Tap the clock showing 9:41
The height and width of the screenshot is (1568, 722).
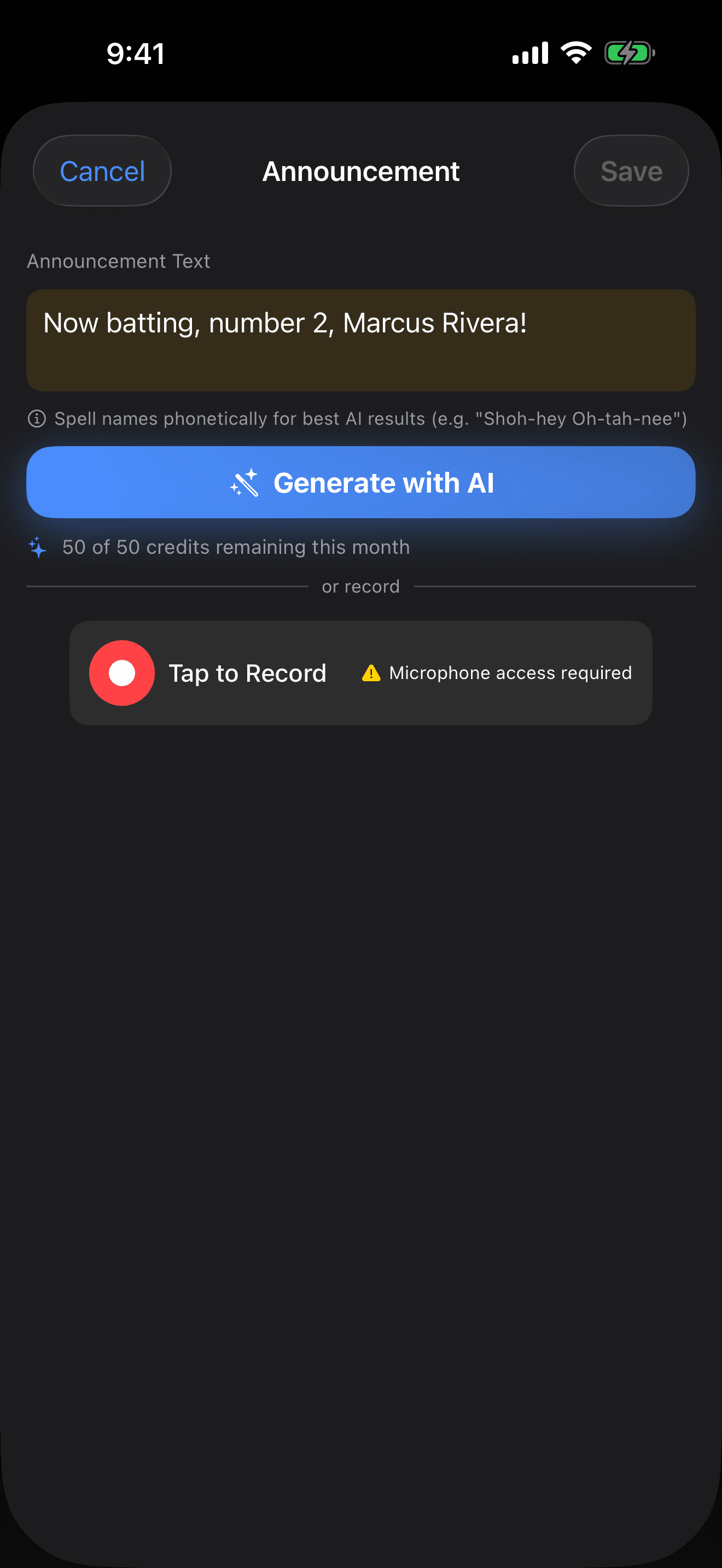click(x=135, y=54)
